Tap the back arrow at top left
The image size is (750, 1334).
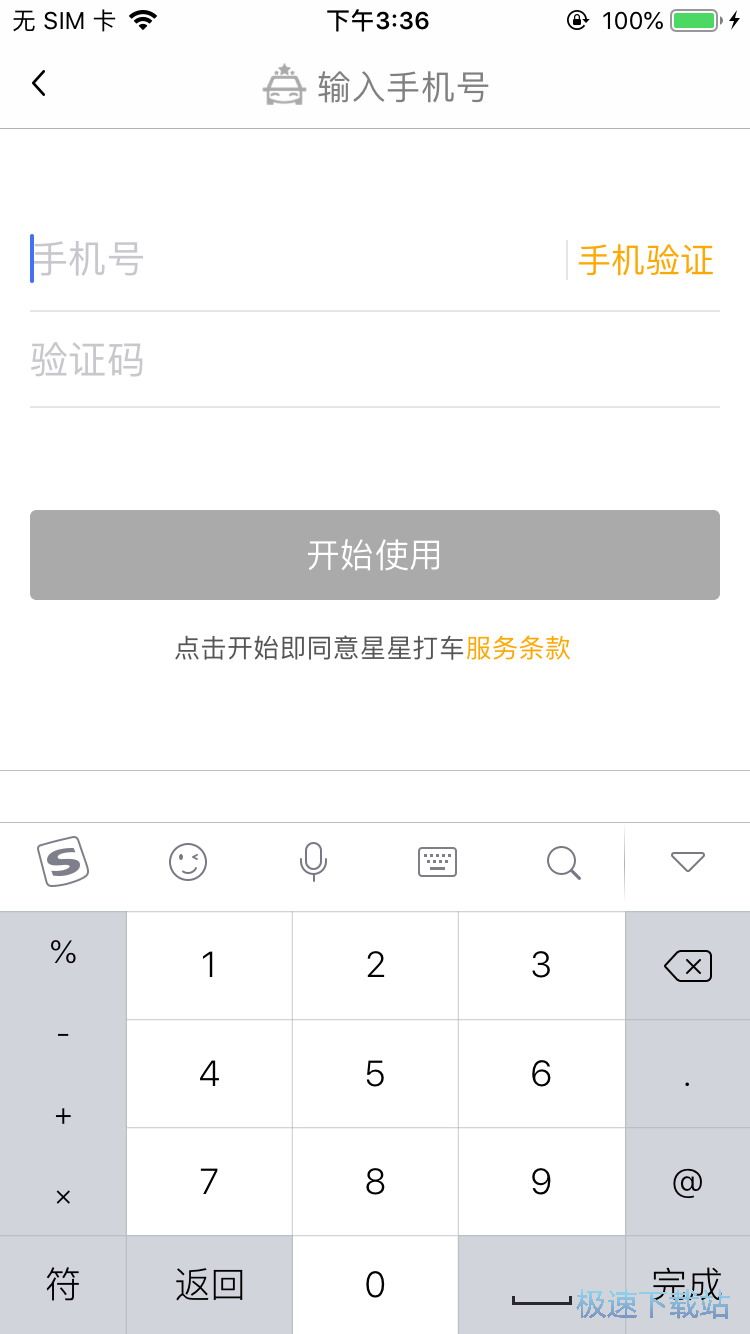[x=38, y=83]
